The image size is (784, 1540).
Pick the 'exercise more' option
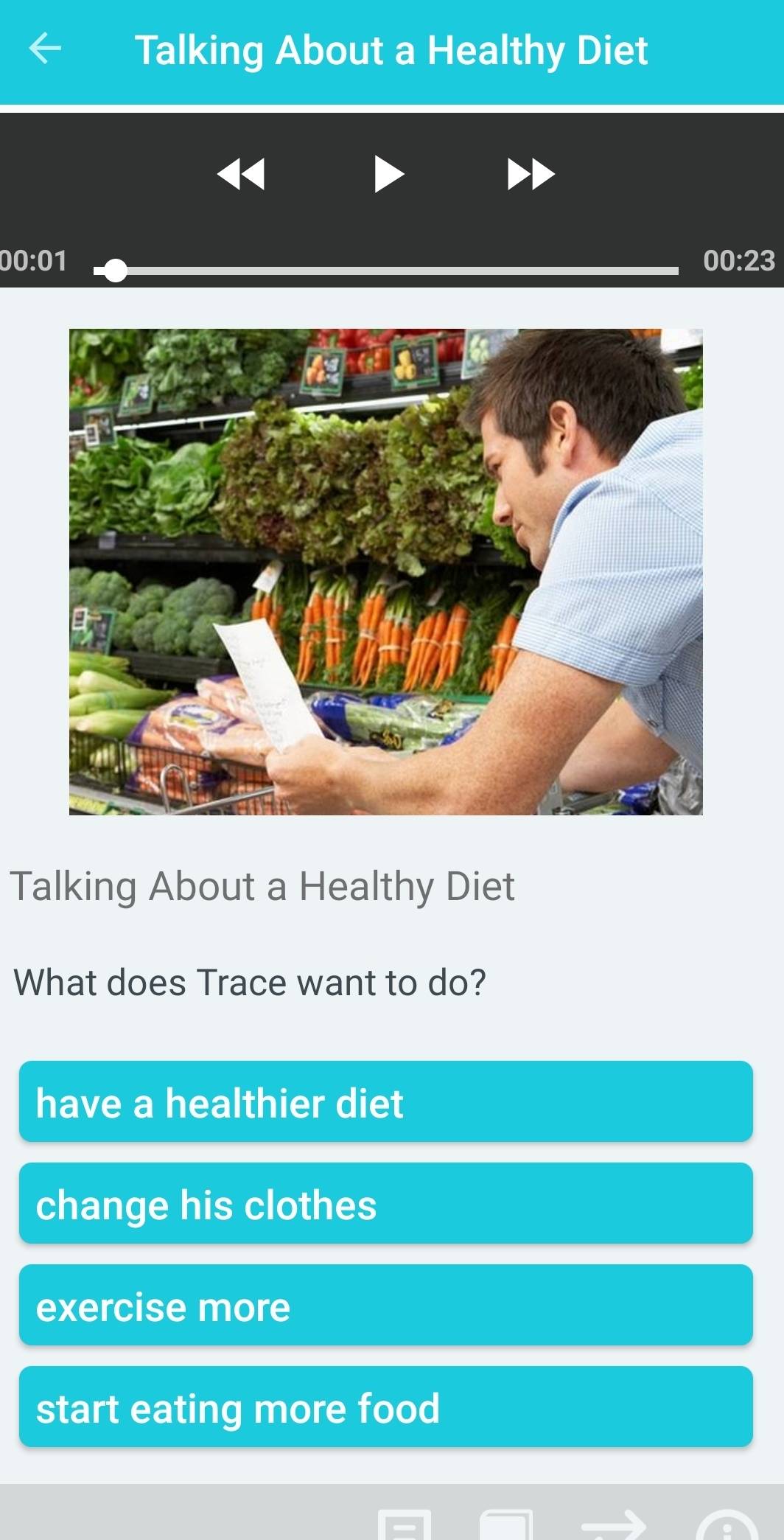pyautogui.click(x=385, y=1305)
